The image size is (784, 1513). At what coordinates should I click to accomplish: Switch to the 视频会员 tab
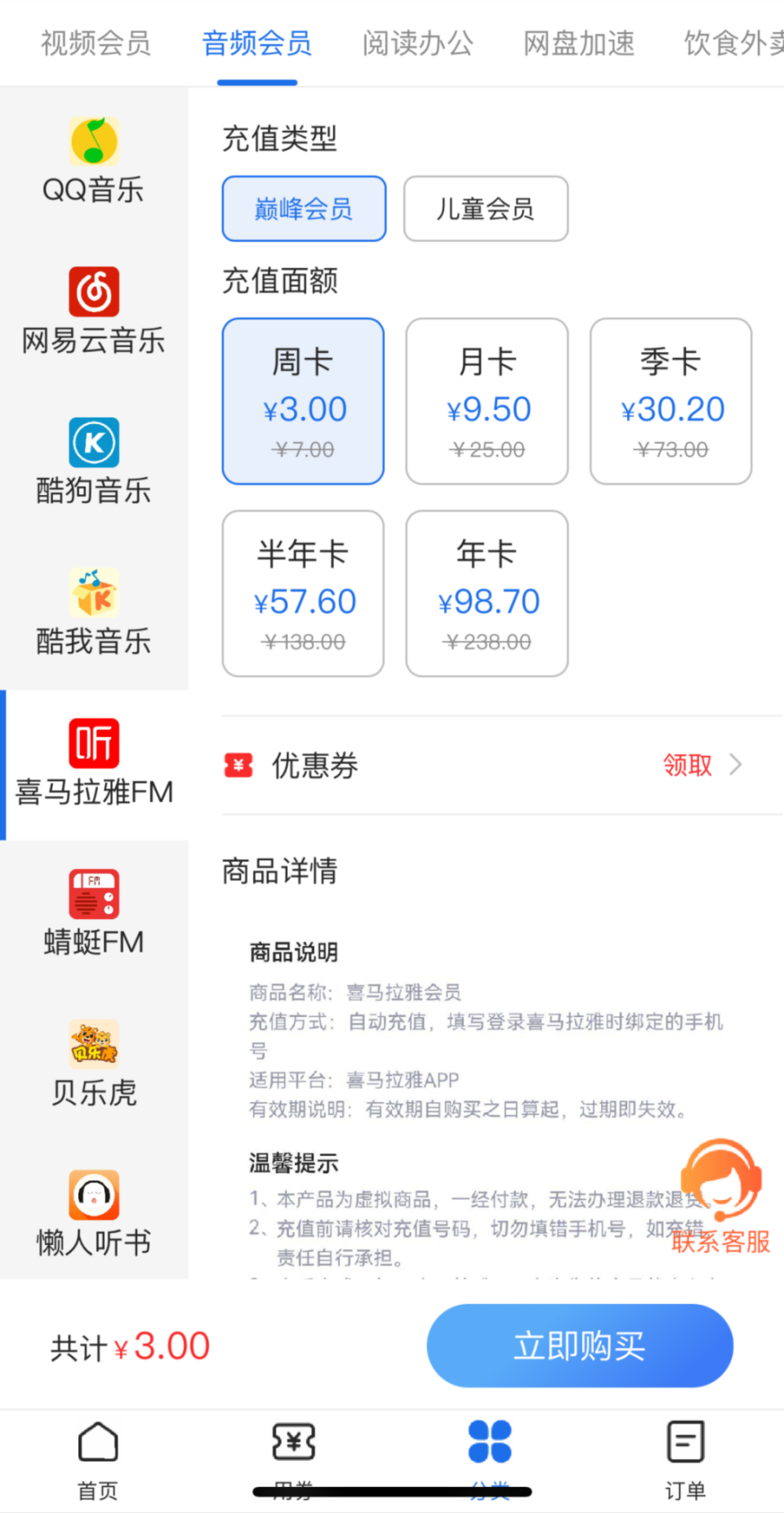click(x=95, y=44)
